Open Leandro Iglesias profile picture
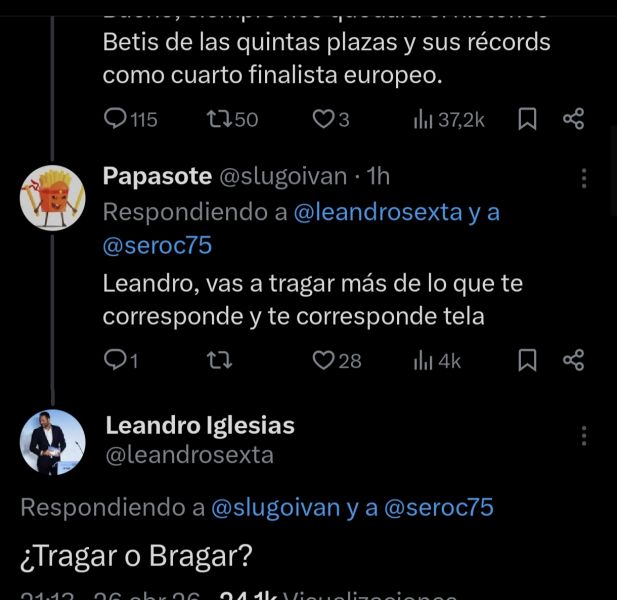 pyautogui.click(x=52, y=441)
